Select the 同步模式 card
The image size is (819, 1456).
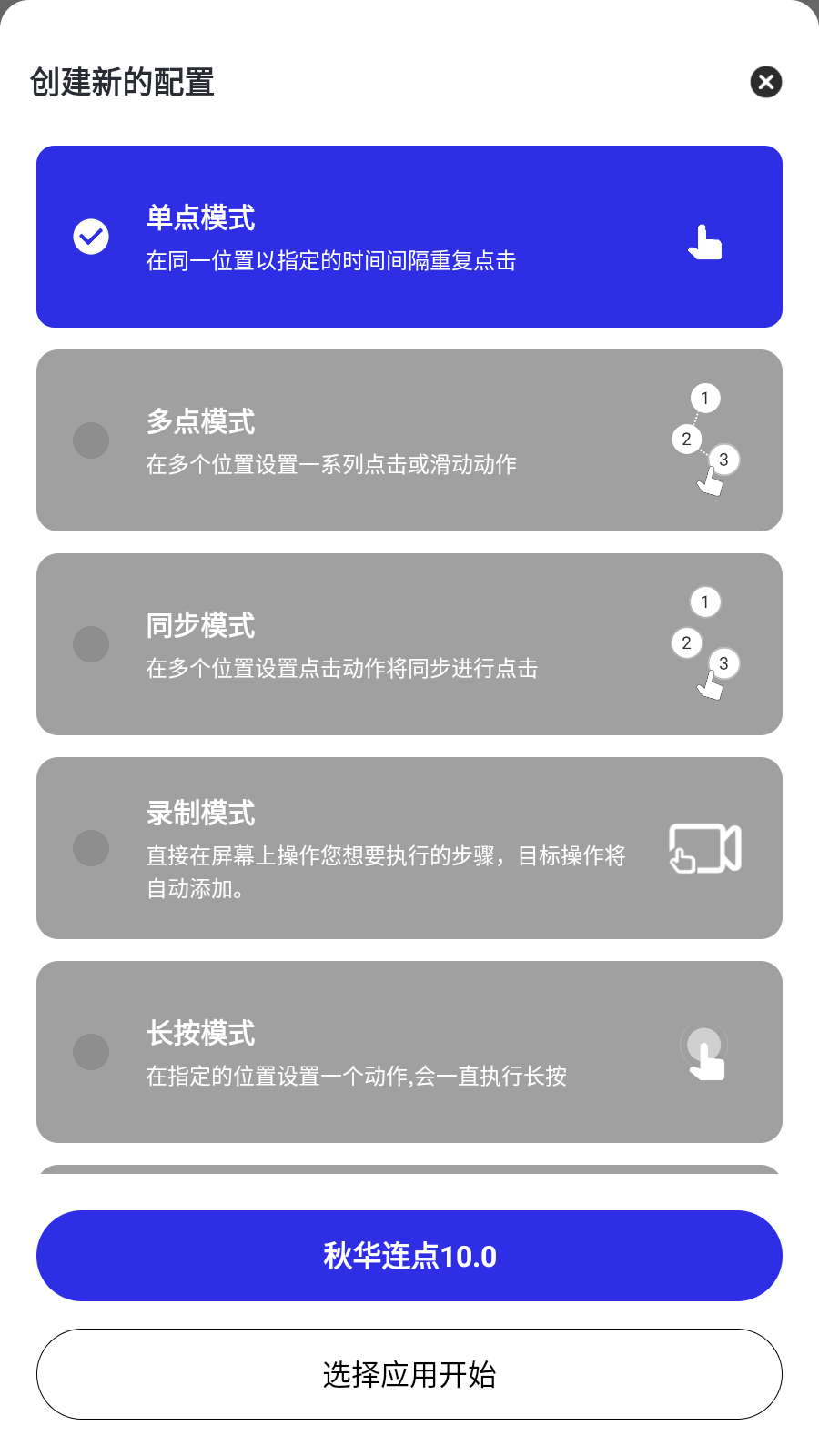tap(409, 644)
